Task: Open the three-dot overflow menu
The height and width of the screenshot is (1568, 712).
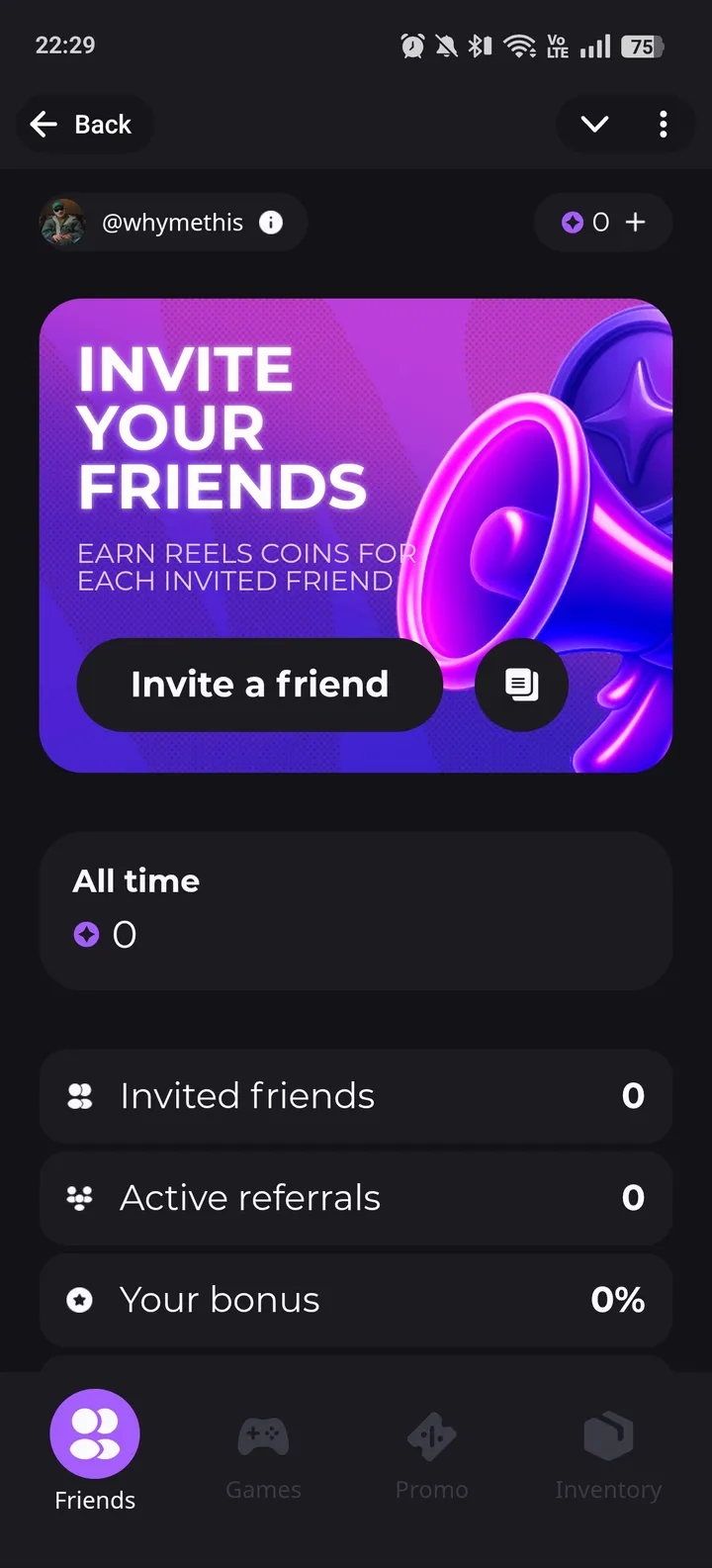Action: (x=664, y=124)
